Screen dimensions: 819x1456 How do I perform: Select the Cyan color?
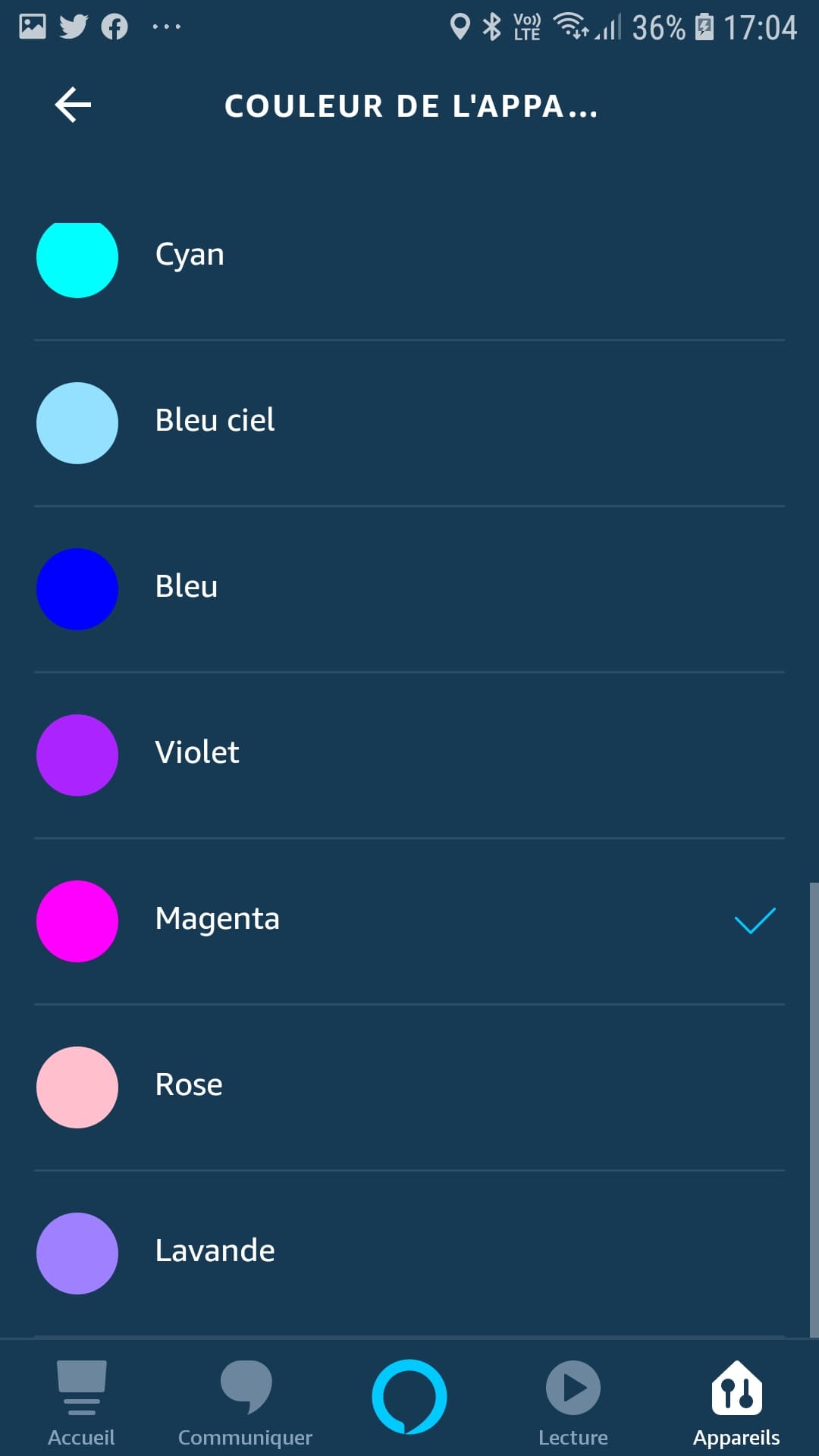coord(409,258)
